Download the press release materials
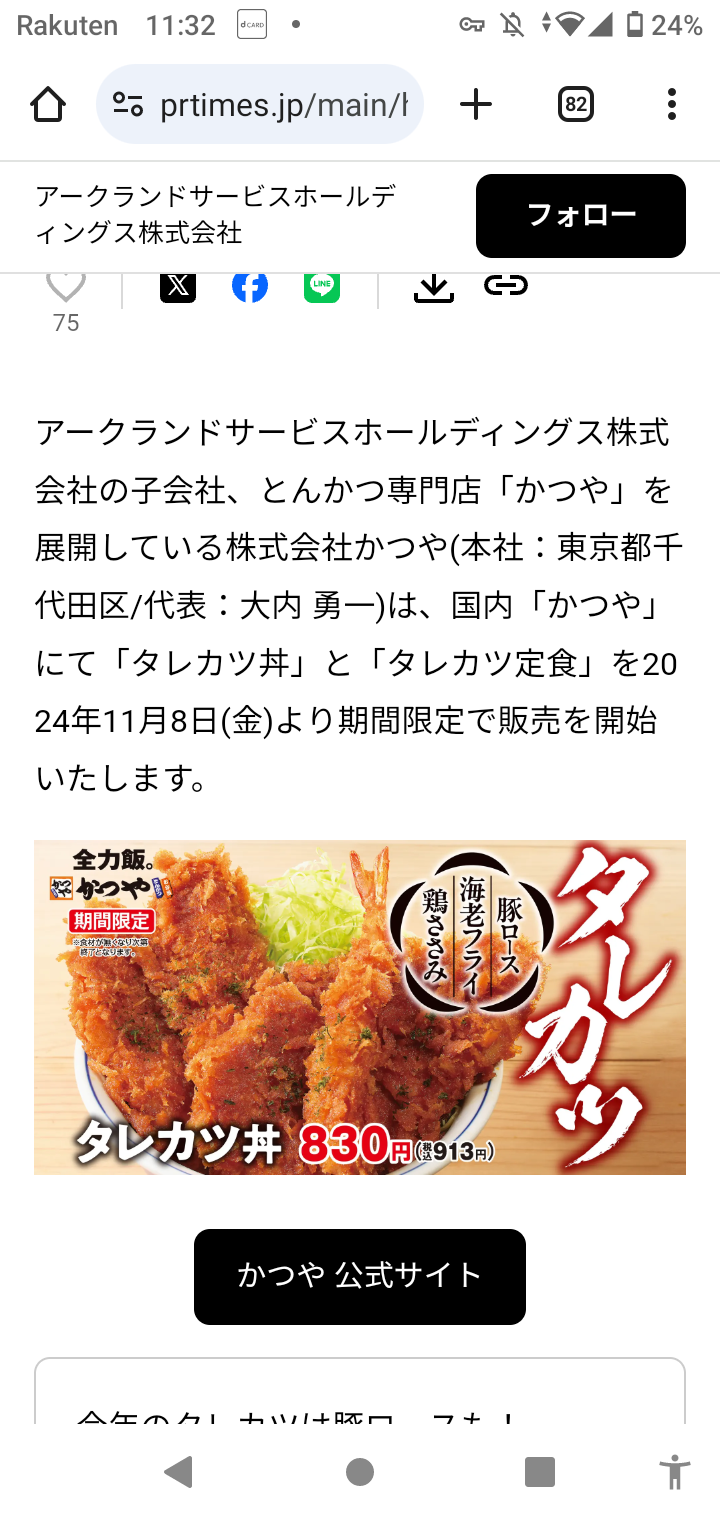Screen dimensions: 720x1520 click(x=433, y=287)
